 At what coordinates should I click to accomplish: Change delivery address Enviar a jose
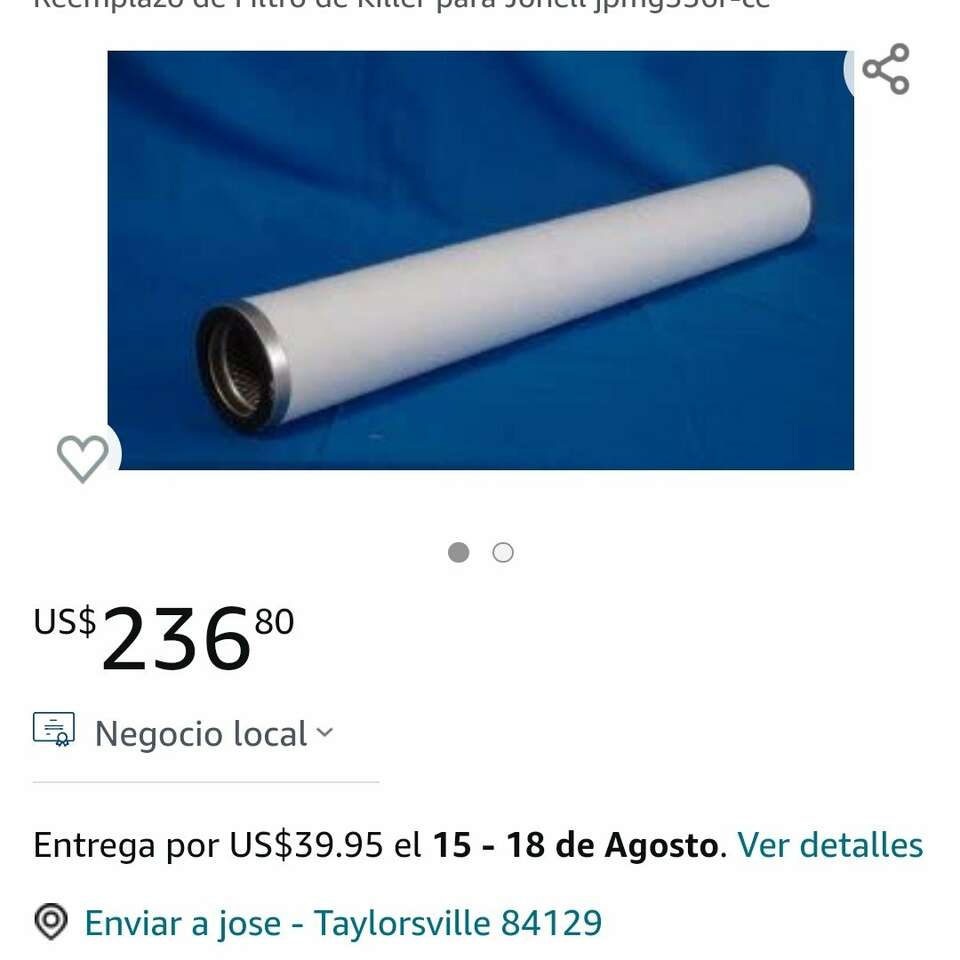click(342, 923)
